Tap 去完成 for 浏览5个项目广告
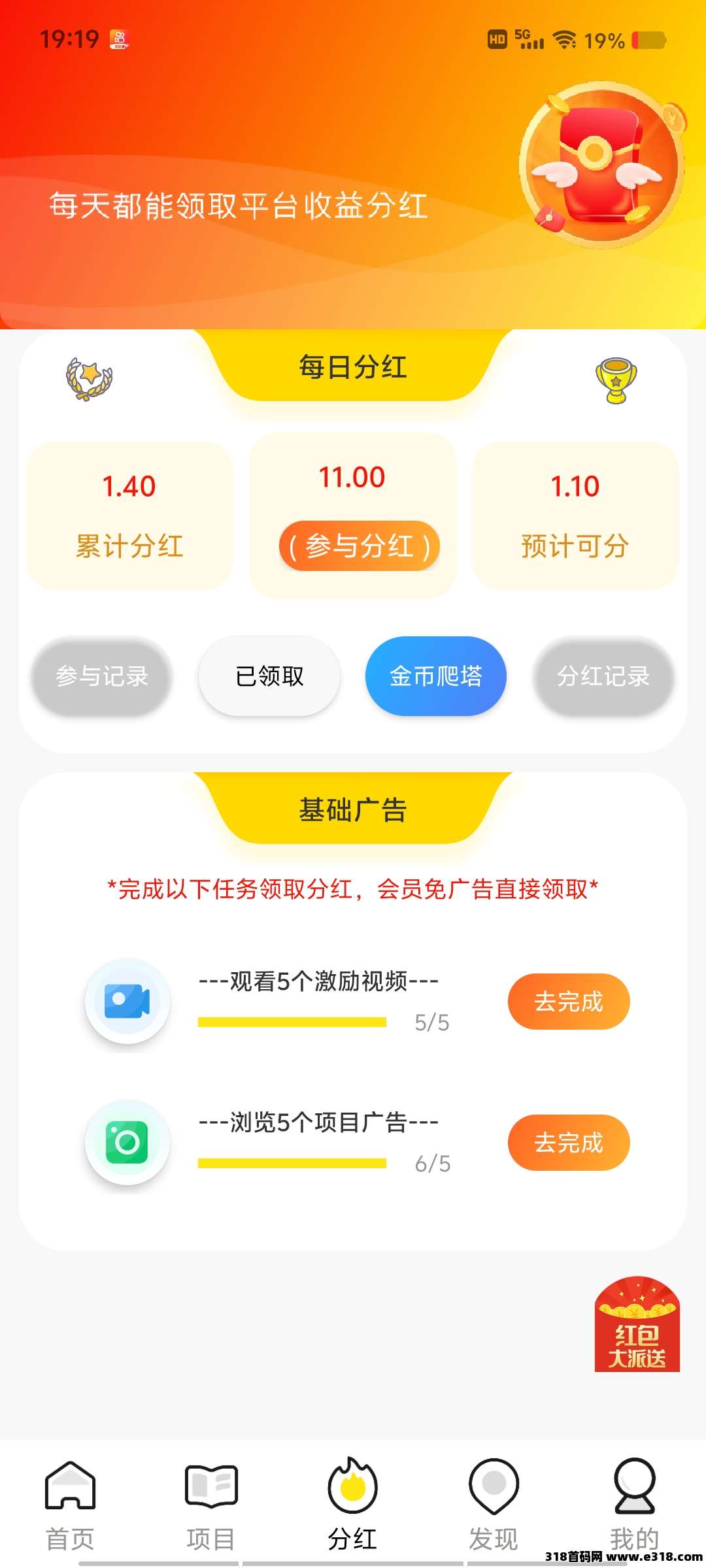 (569, 1143)
